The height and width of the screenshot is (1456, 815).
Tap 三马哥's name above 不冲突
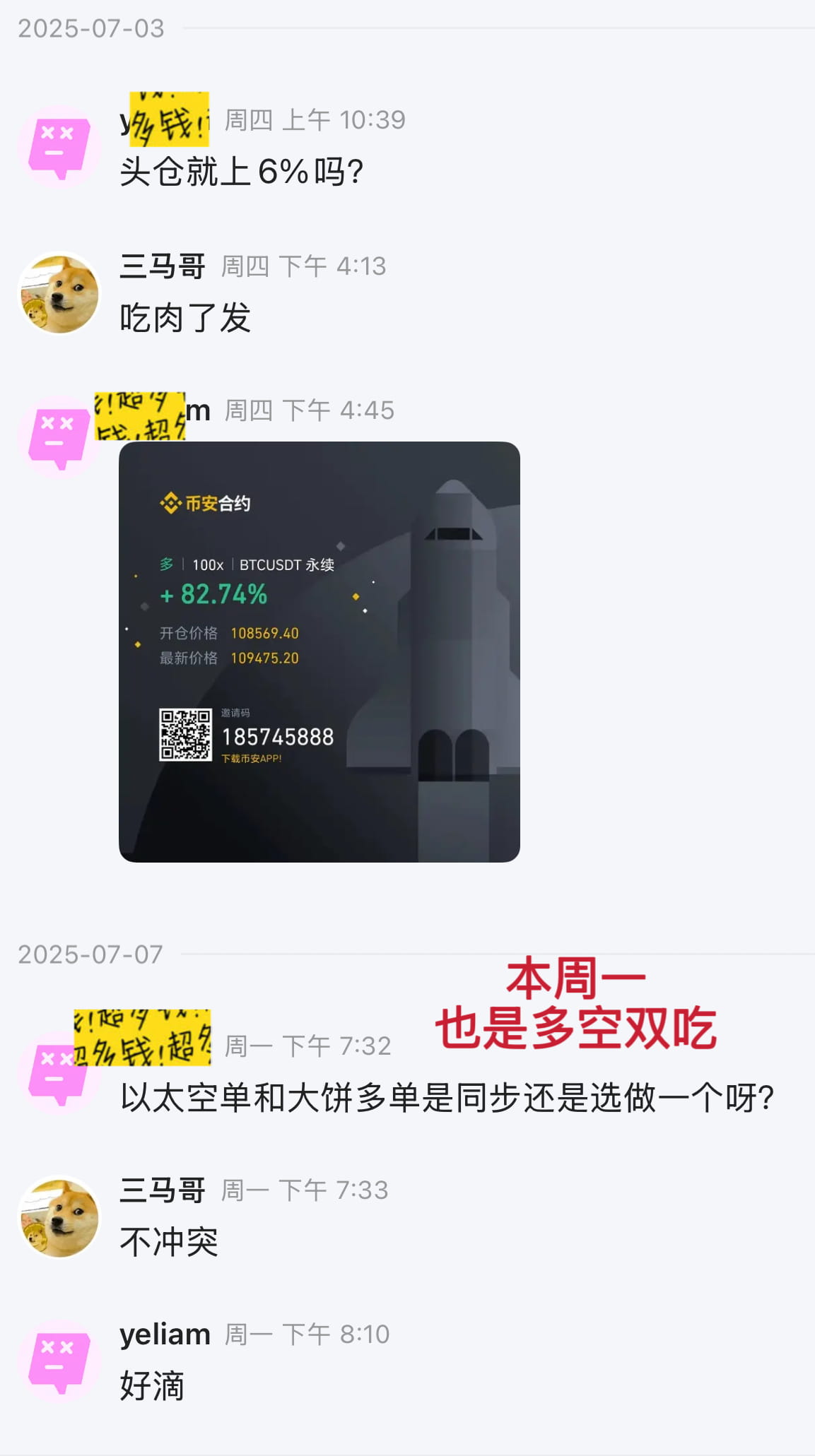(x=163, y=1190)
